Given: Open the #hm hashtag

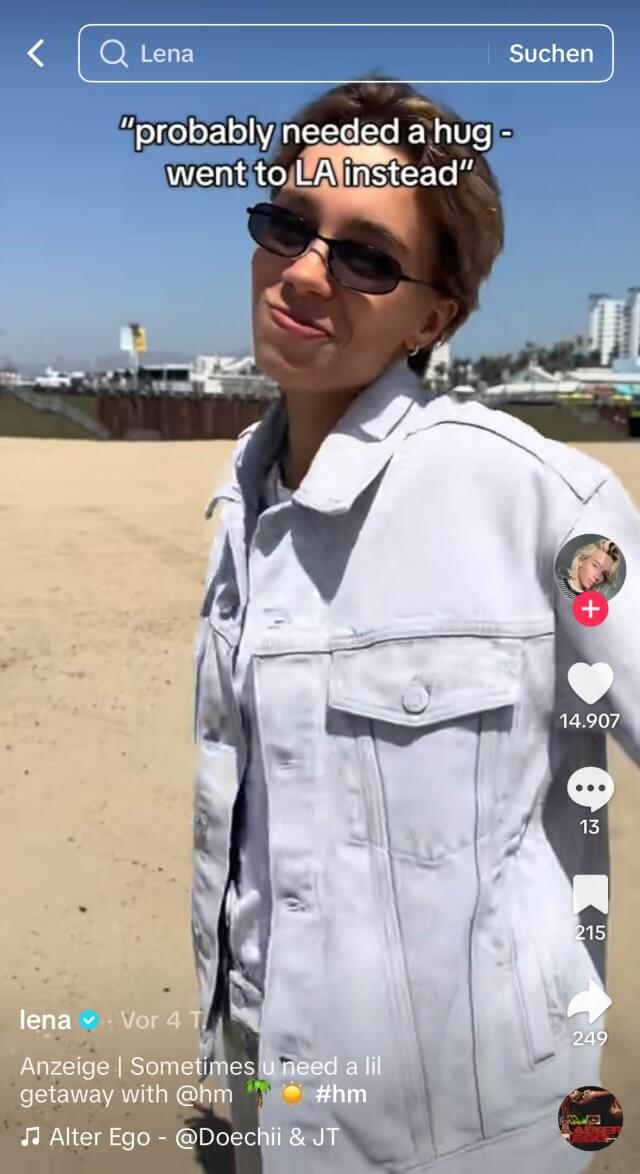Looking at the screenshot, I should (341, 1095).
